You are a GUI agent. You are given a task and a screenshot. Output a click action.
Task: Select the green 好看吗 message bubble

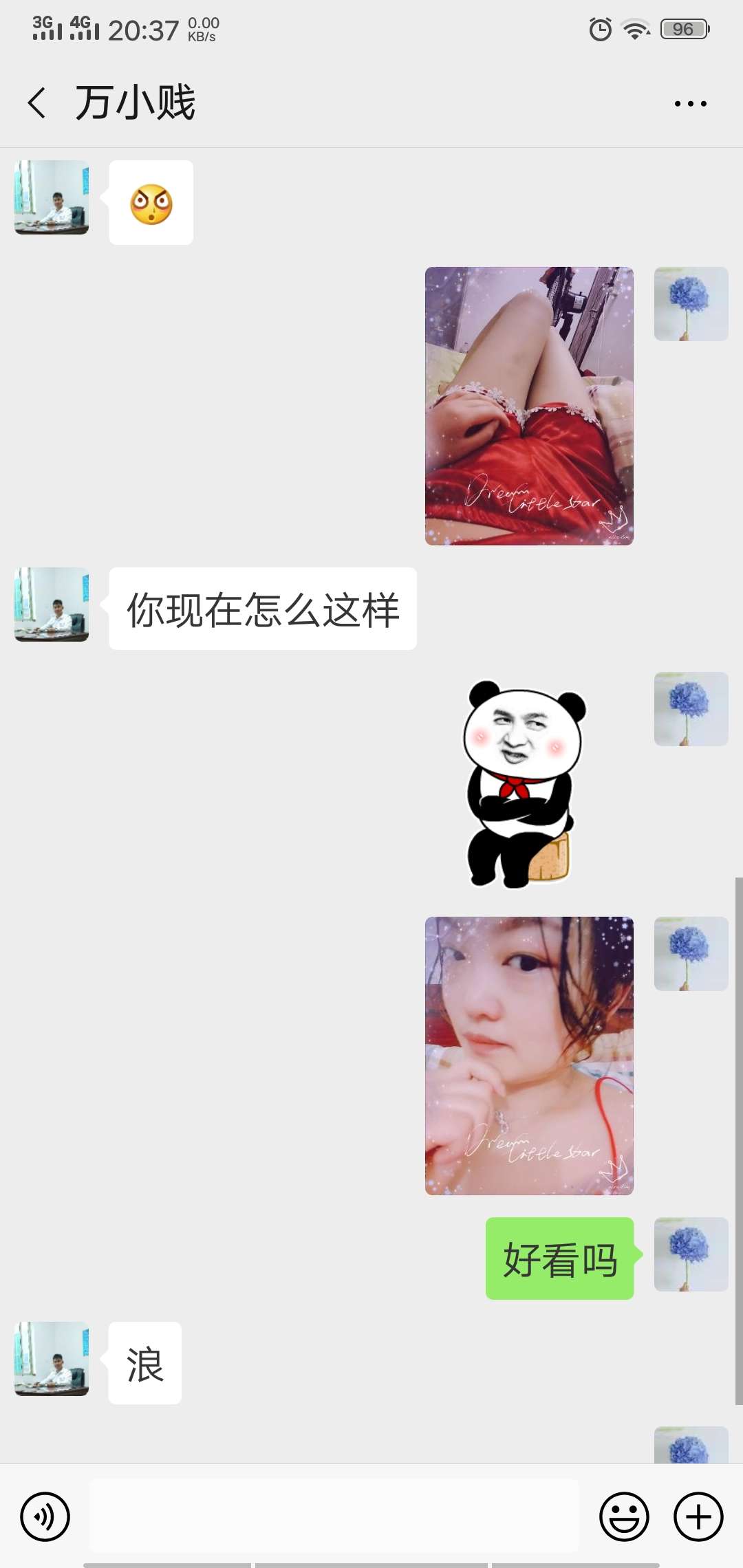(559, 1259)
